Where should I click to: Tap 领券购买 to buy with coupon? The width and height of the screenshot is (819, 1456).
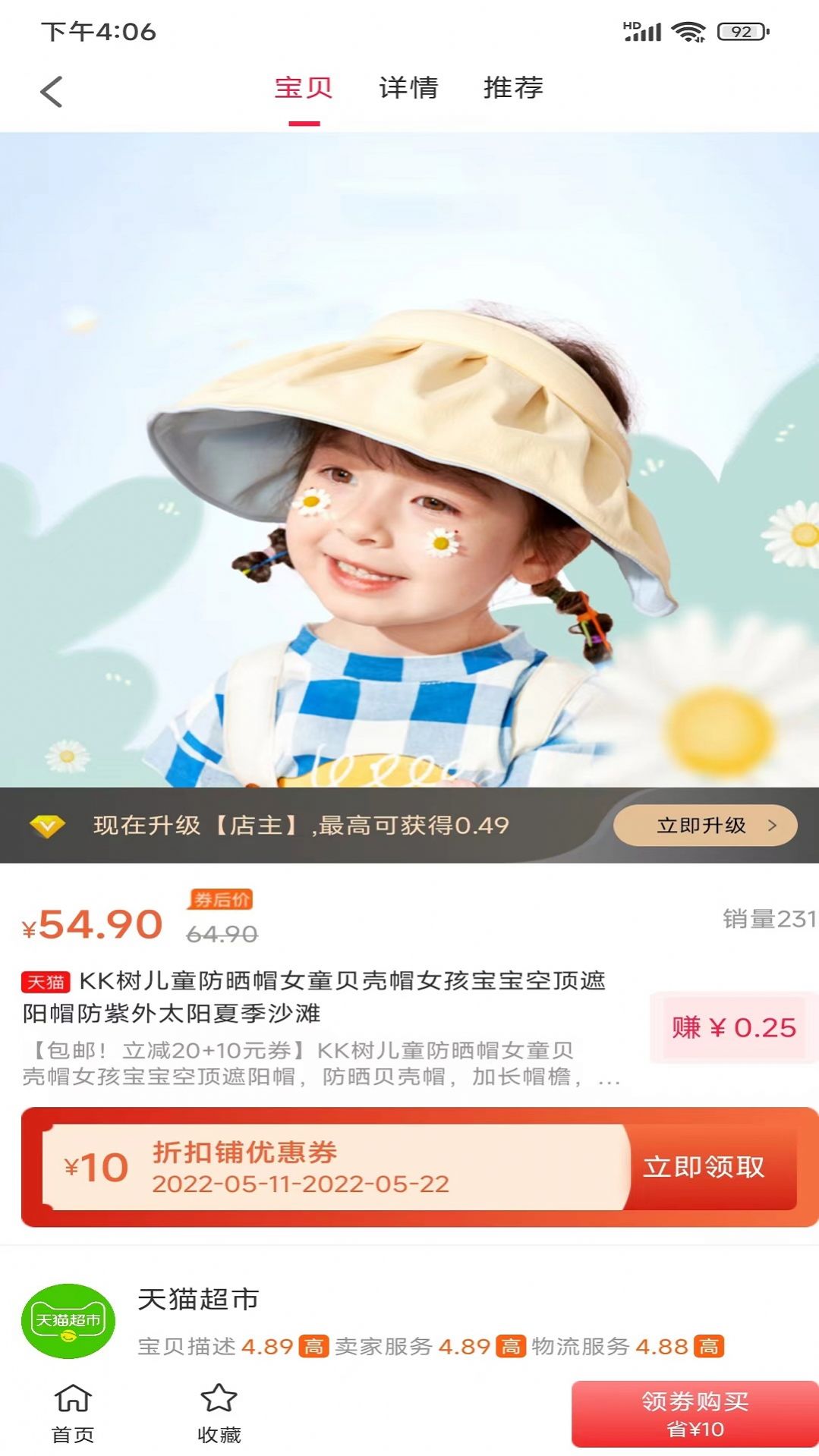point(695,1414)
